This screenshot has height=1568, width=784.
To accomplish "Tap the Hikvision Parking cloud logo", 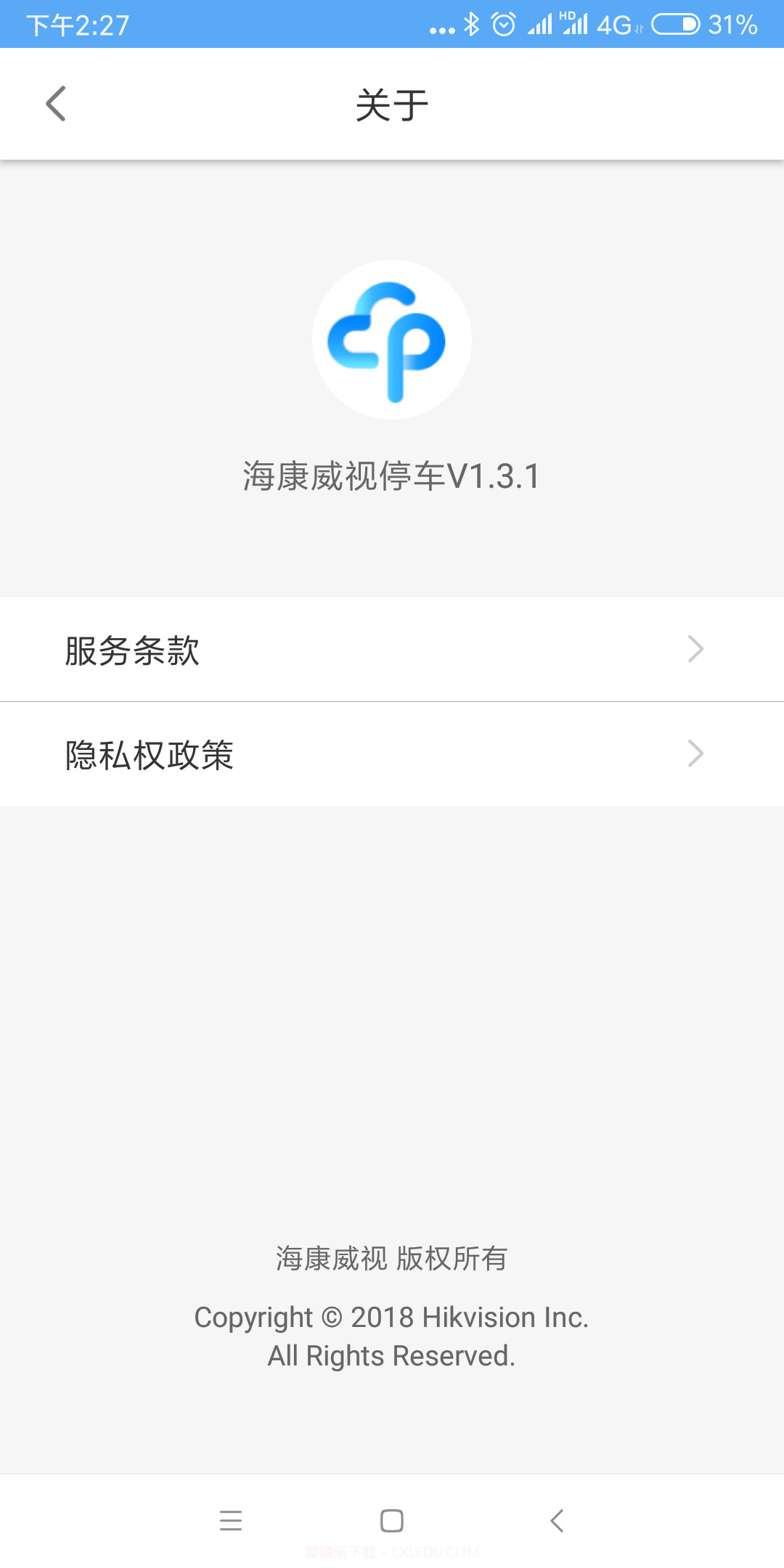I will (392, 340).
